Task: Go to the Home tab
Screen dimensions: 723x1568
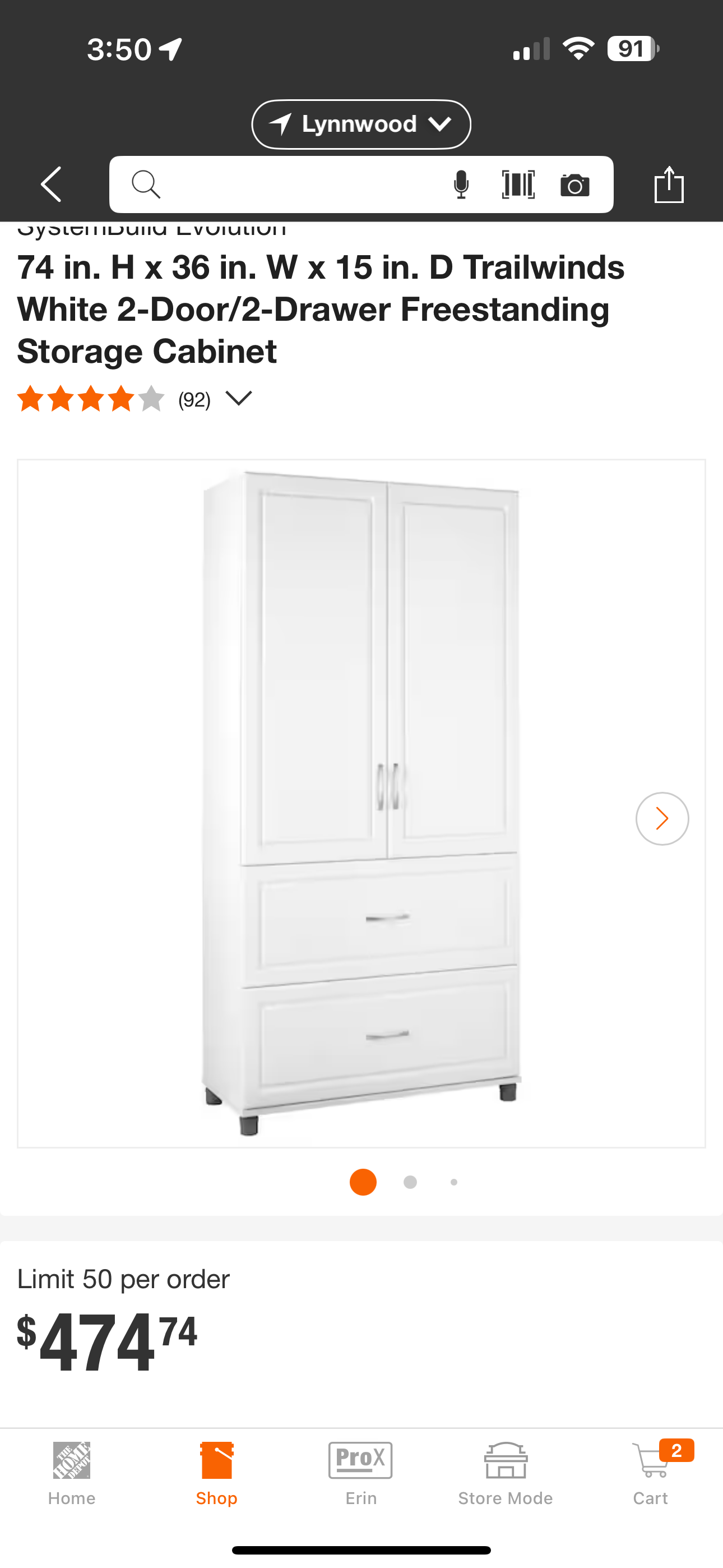Action: point(72,1473)
